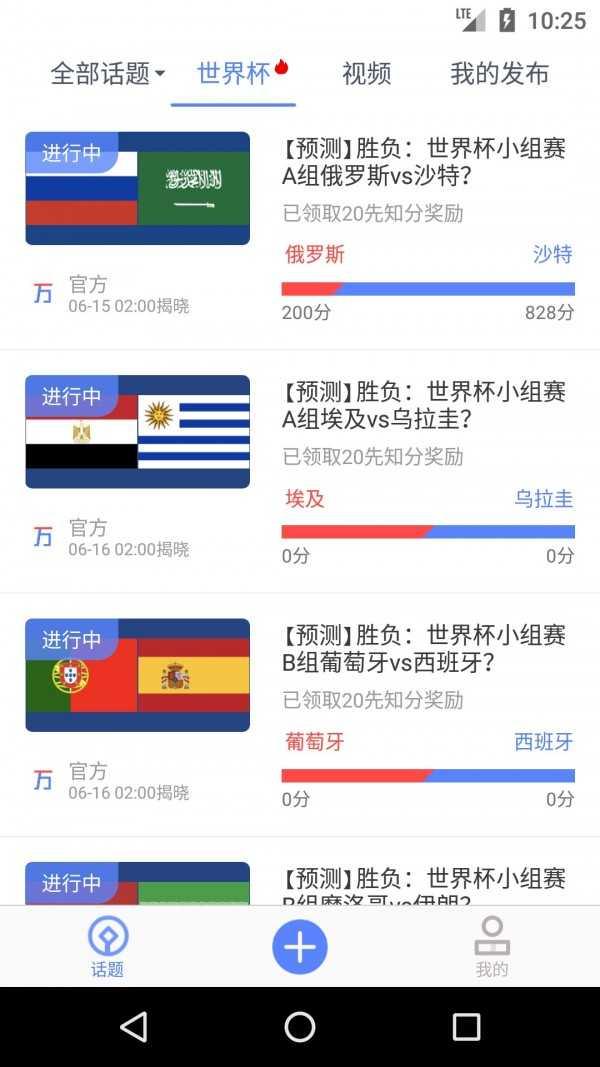Pick 乌拉圭 as the winner
Screen dimensions: 600x1067
[543, 498]
